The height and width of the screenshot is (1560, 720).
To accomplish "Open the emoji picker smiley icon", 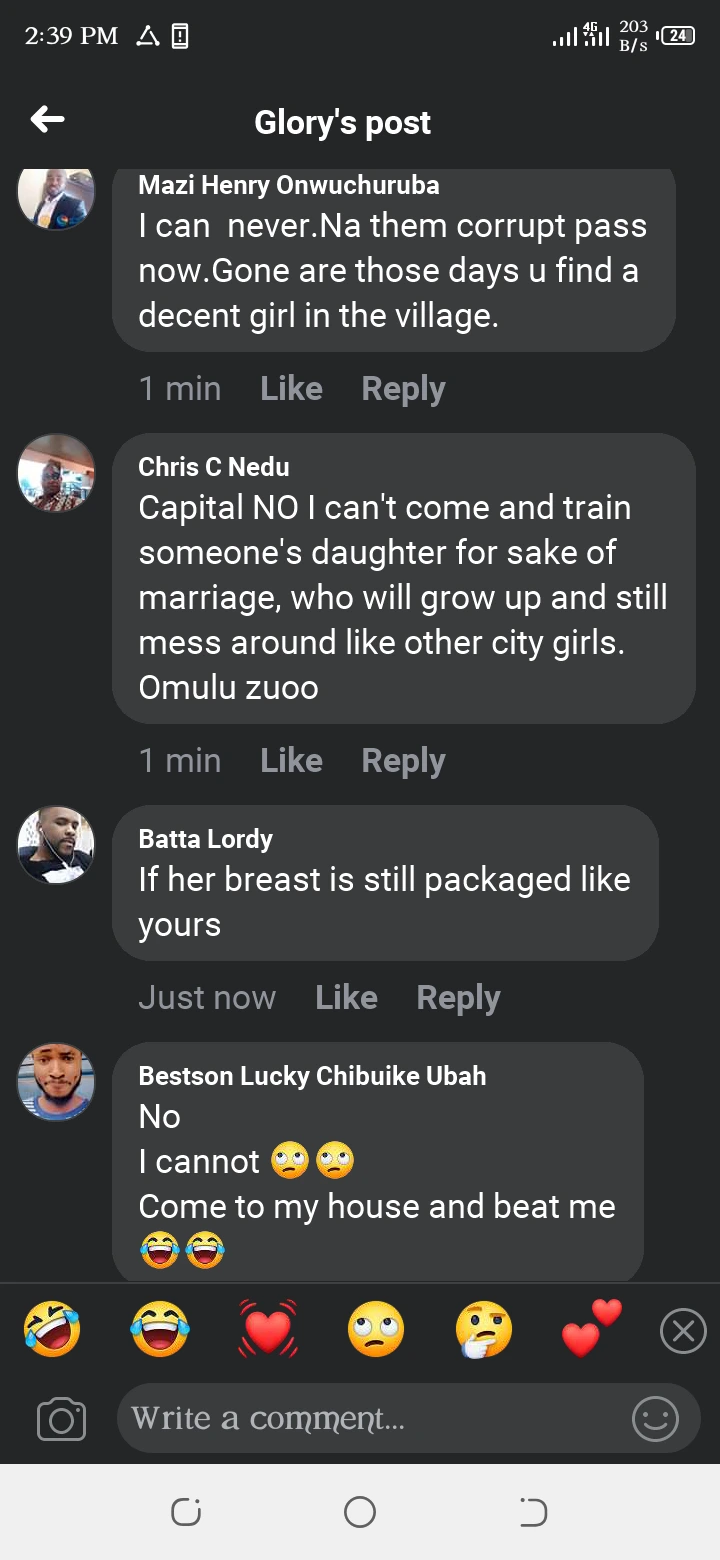I will pos(656,1419).
